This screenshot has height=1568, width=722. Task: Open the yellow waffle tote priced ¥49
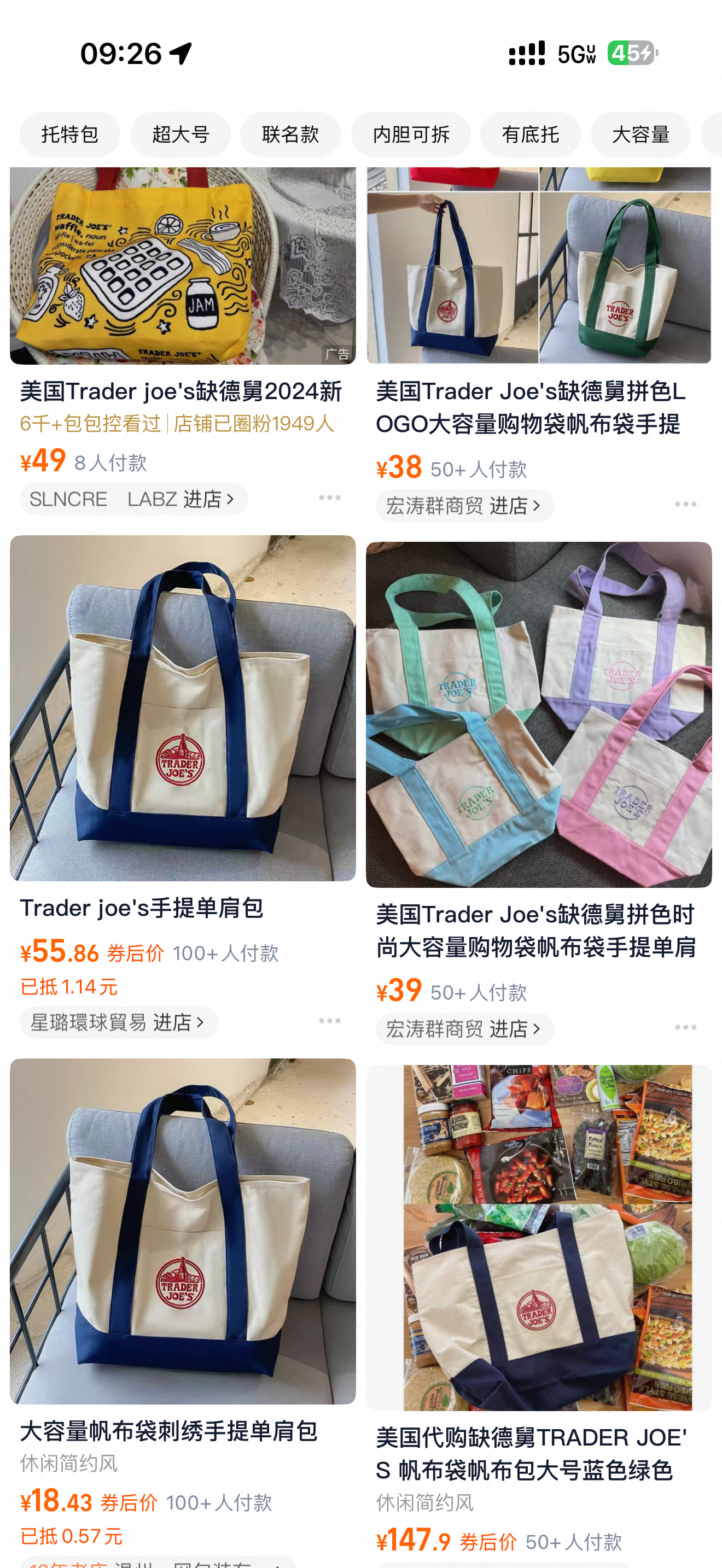pos(183,268)
